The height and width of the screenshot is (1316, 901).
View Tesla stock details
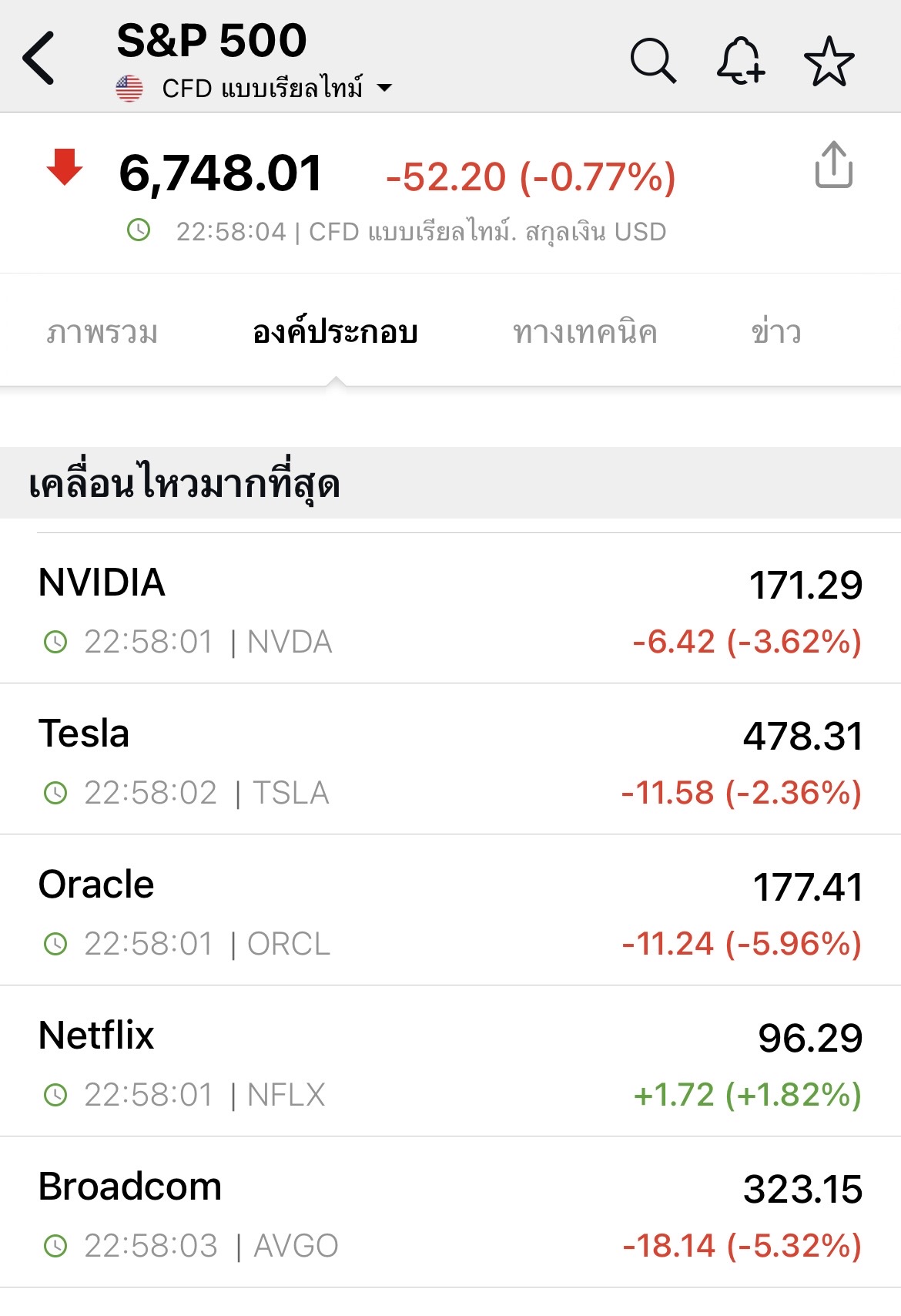pos(450,760)
